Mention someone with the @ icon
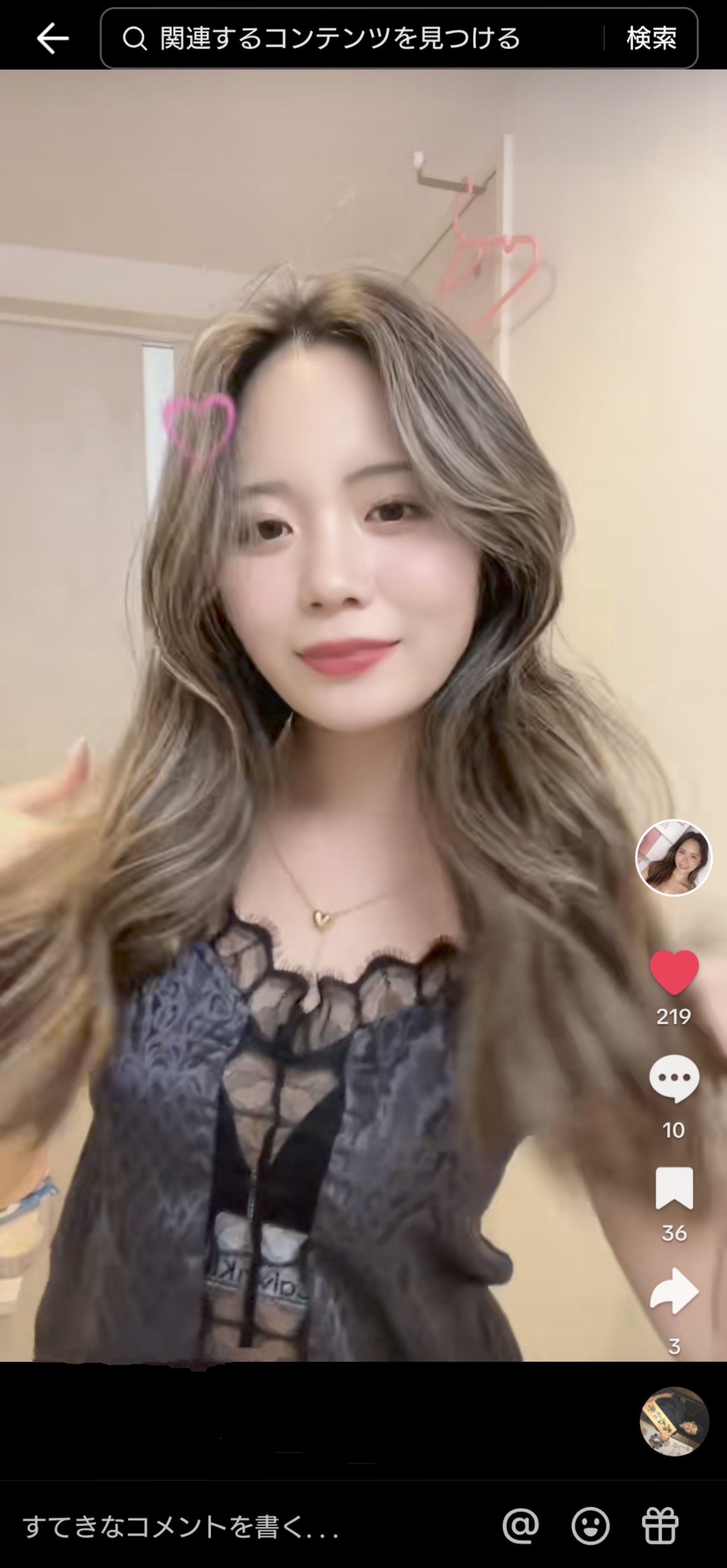The height and width of the screenshot is (1568, 727). (521, 1526)
